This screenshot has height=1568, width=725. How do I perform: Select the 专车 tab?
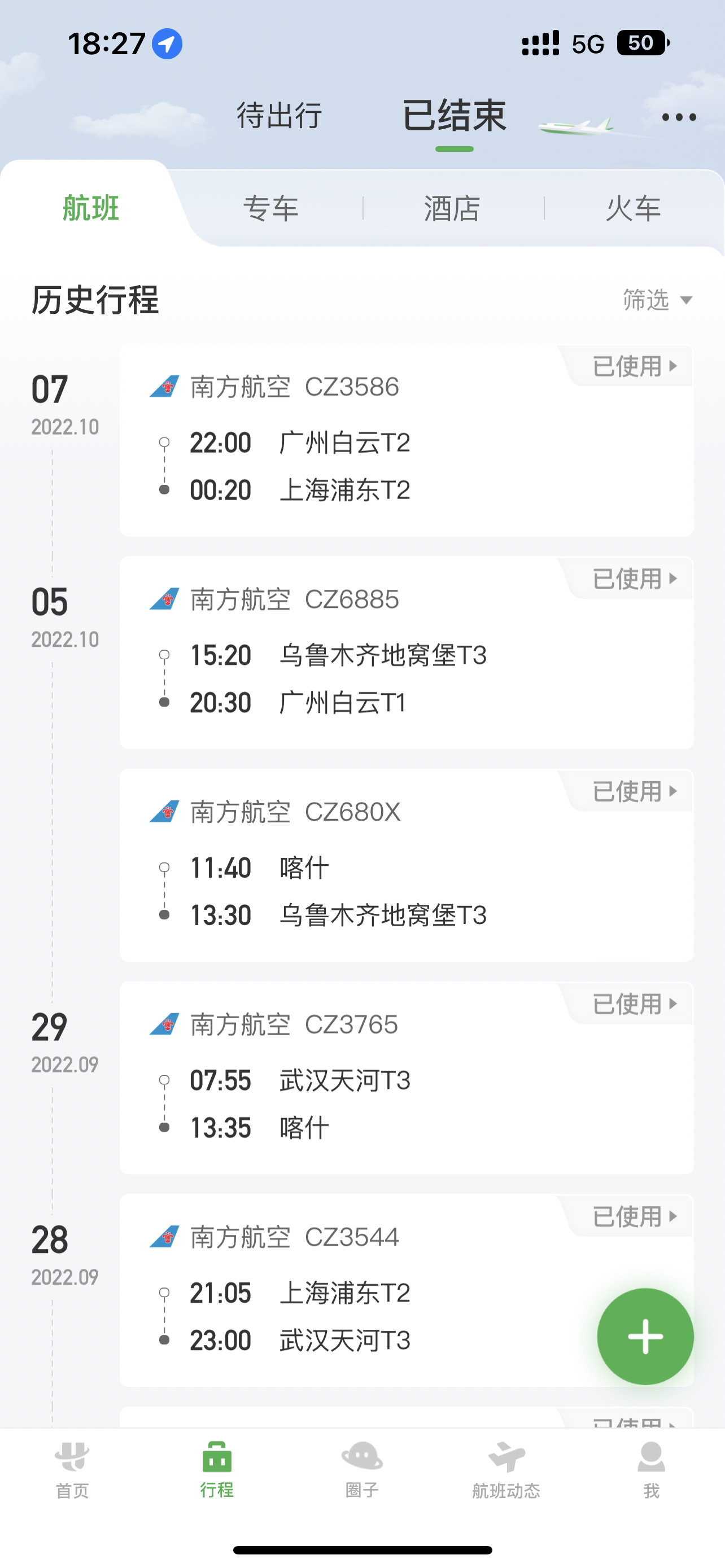coord(271,208)
